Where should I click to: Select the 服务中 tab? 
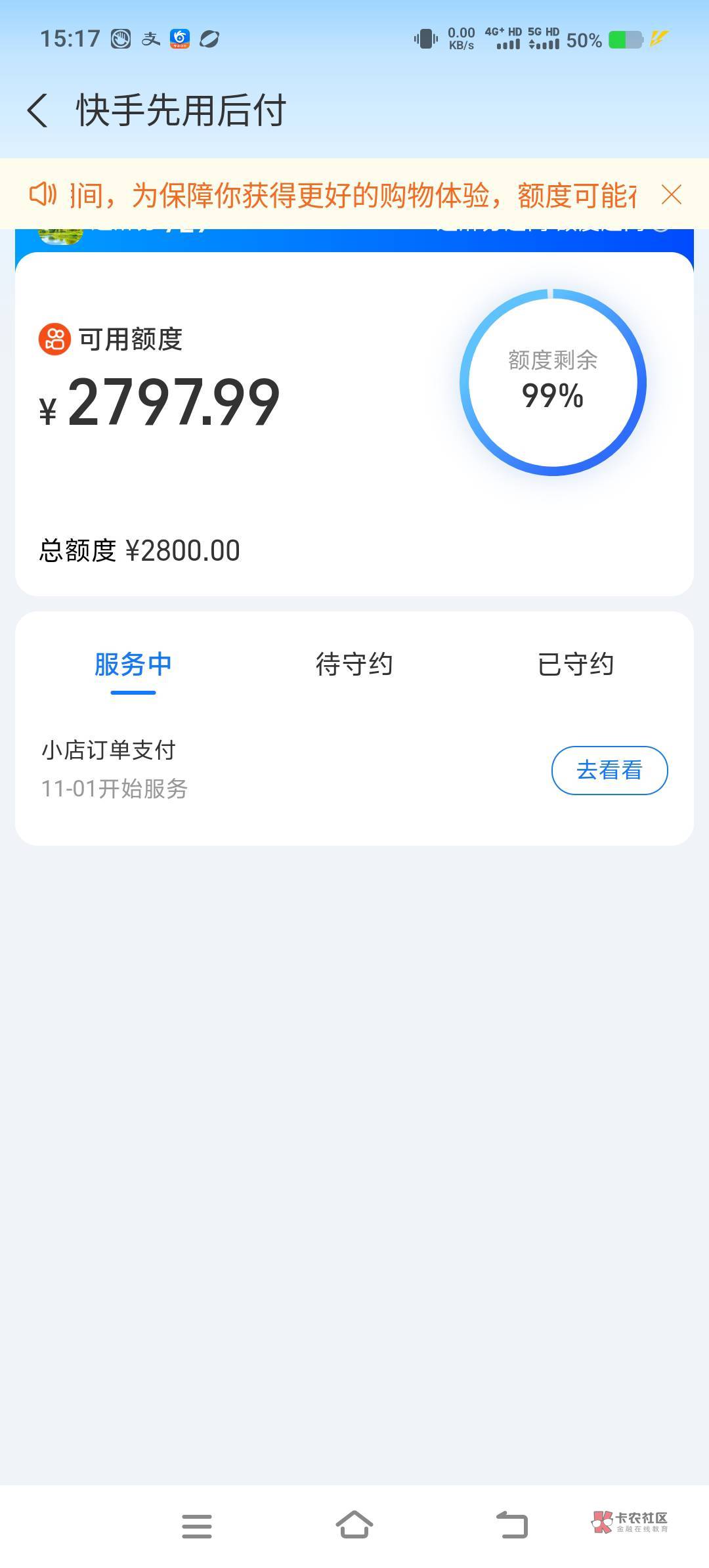pyautogui.click(x=133, y=664)
